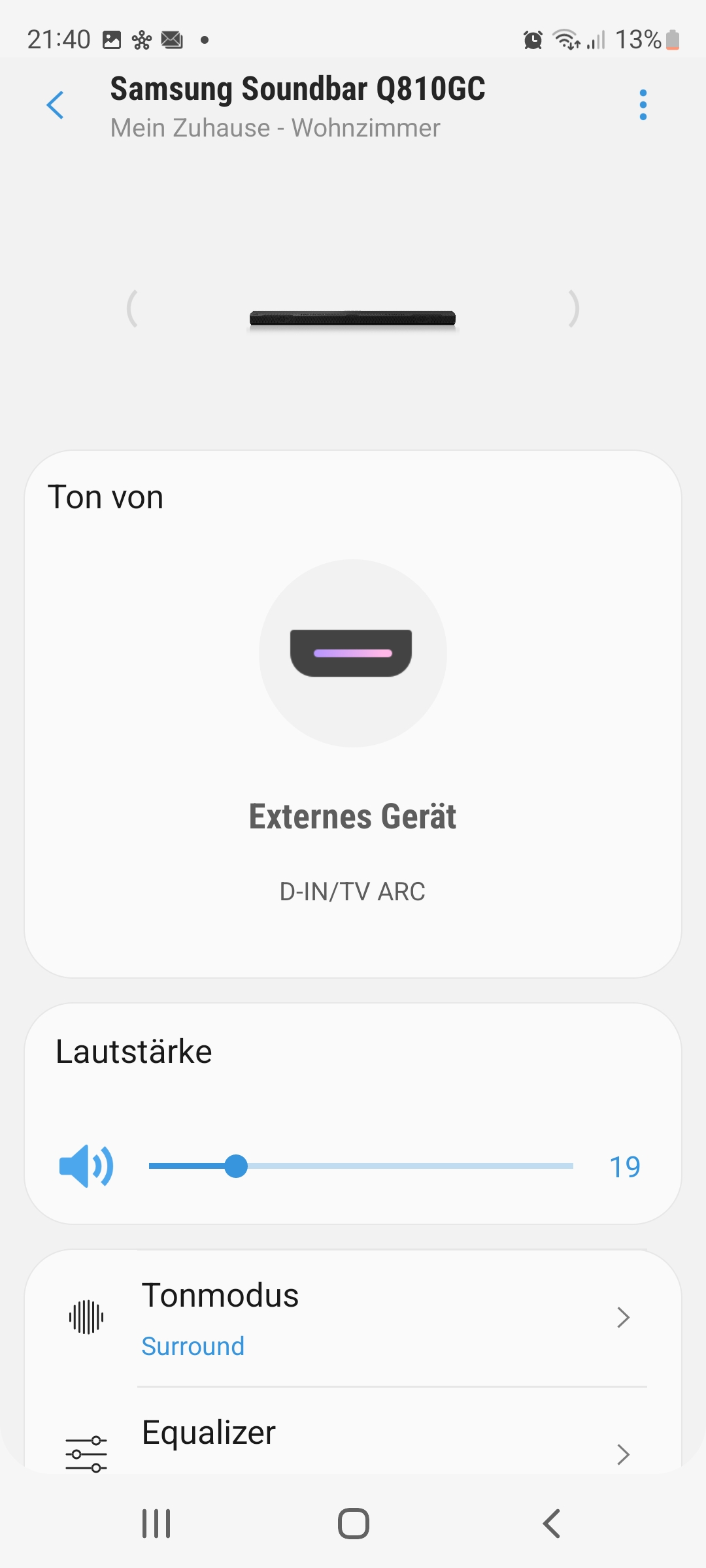Show recent apps from navigation bar

pyautogui.click(x=156, y=1524)
